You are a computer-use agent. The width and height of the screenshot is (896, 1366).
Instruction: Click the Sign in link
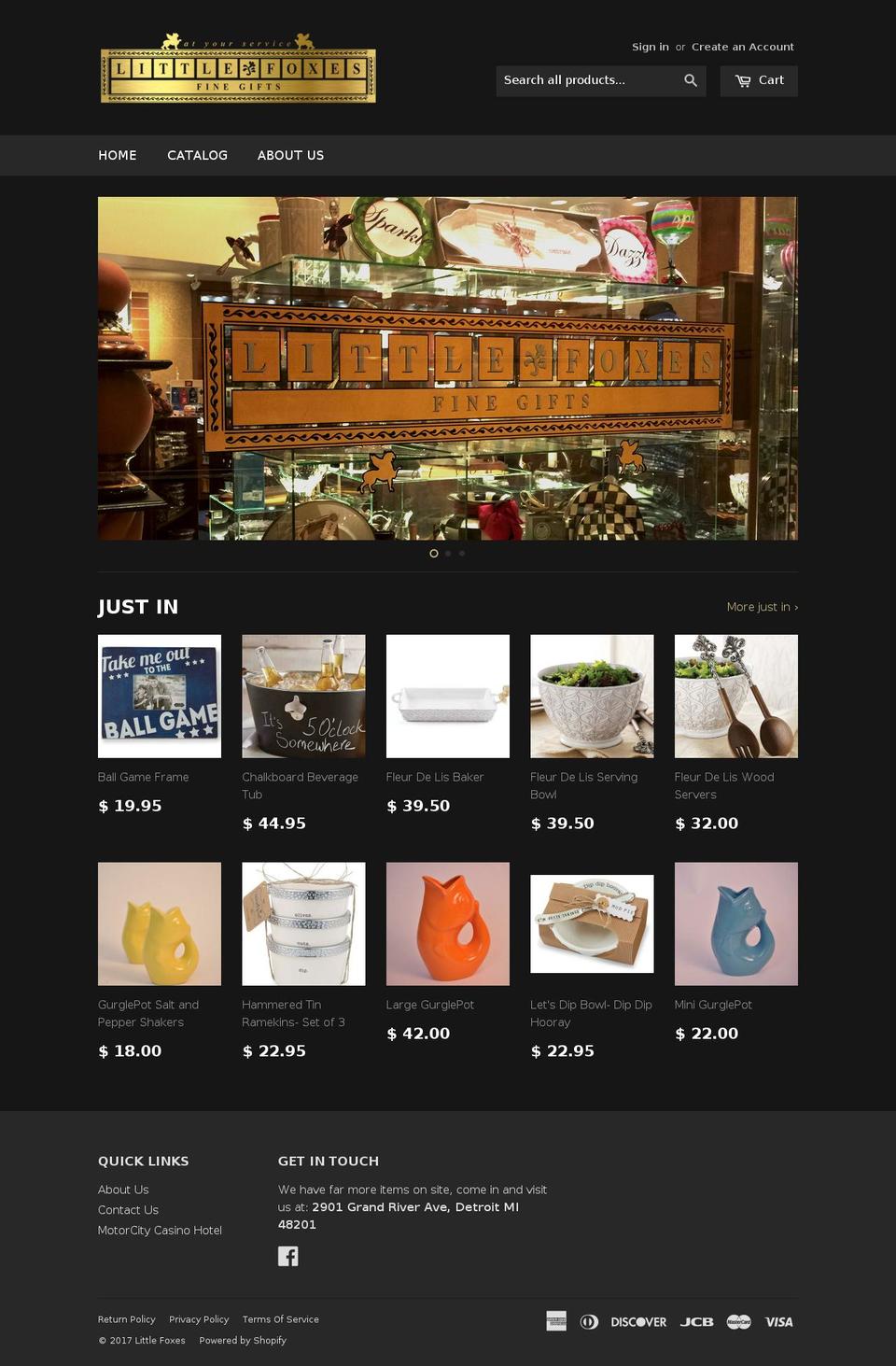click(x=651, y=46)
